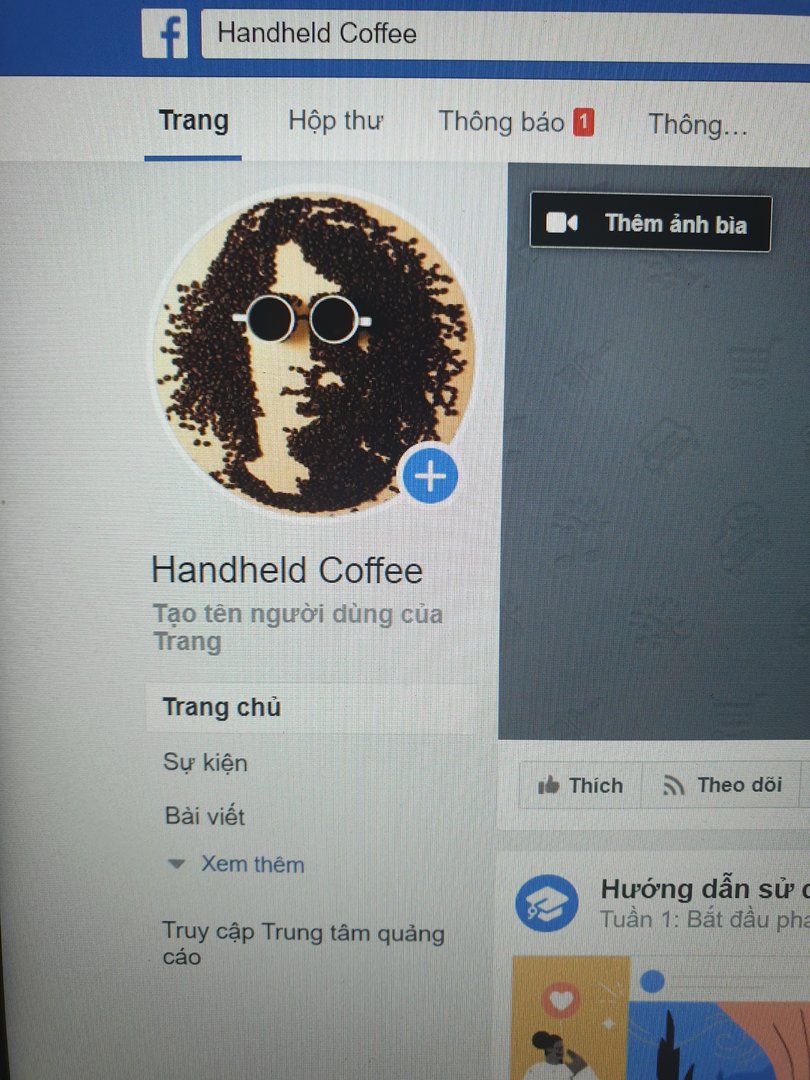Tap the Thêm ảnh bìa button
This screenshot has width=810, height=1080.
click(651, 223)
